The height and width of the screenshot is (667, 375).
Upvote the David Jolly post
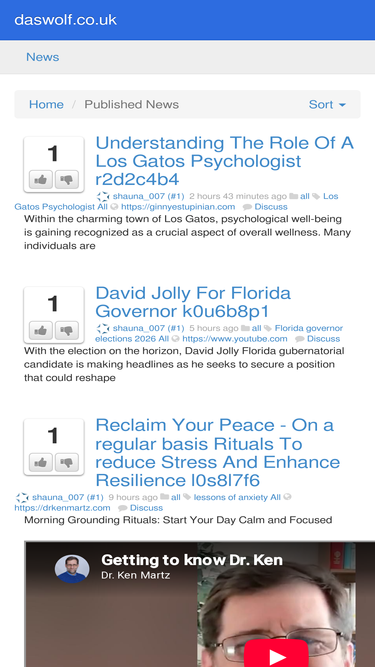41,330
